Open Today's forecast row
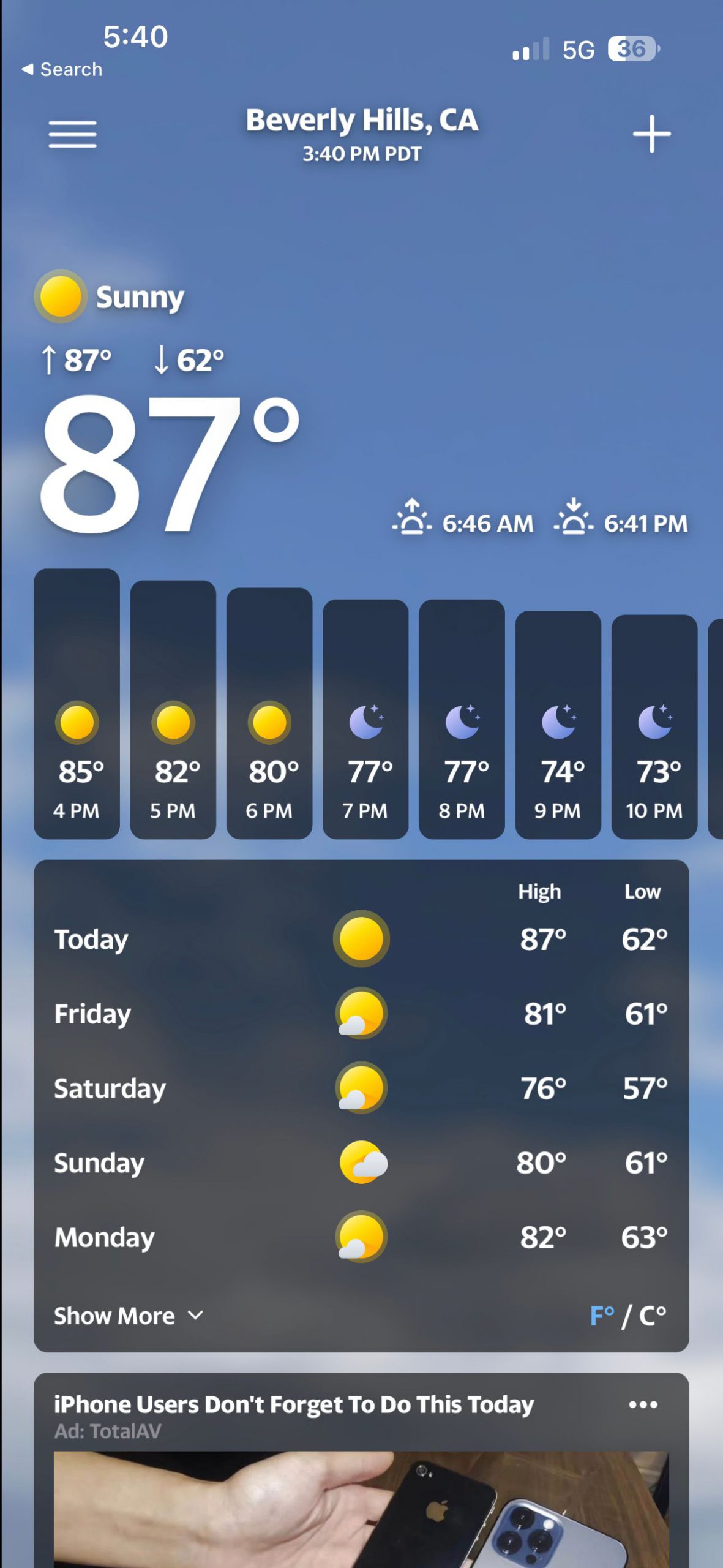Image resolution: width=723 pixels, height=1568 pixels. click(361, 939)
